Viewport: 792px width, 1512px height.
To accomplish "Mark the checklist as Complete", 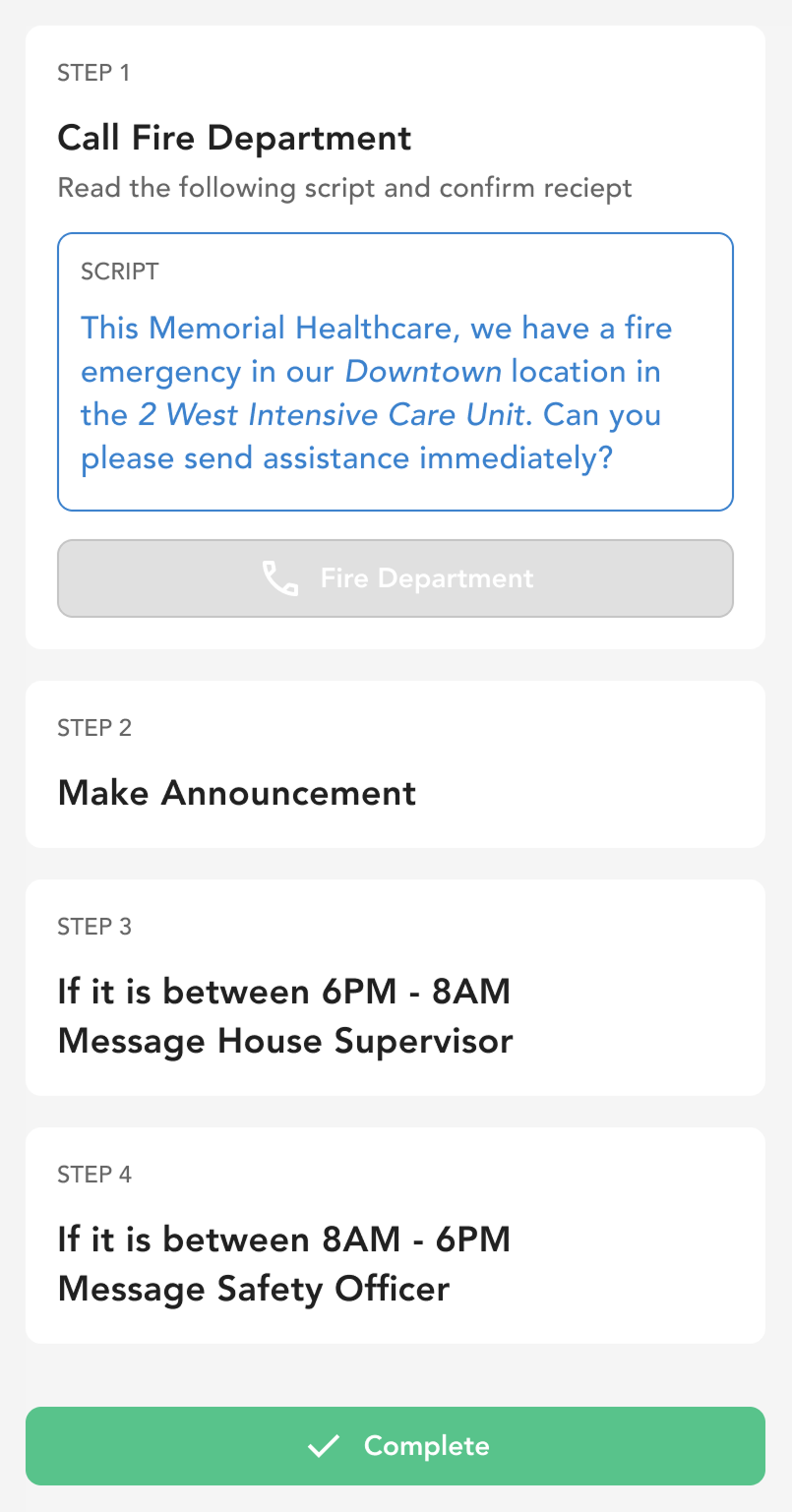I will (x=396, y=1446).
